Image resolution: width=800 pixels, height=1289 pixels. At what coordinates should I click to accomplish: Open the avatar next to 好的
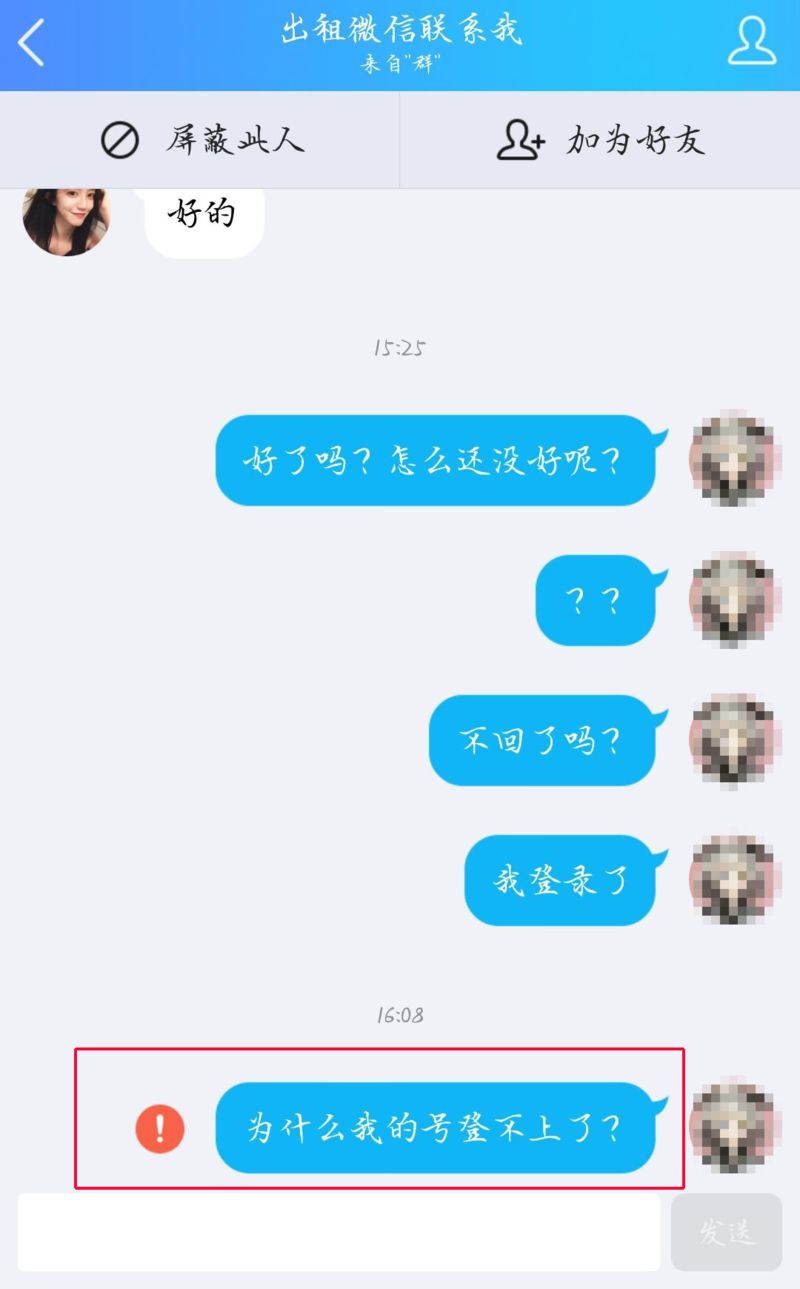(x=66, y=218)
